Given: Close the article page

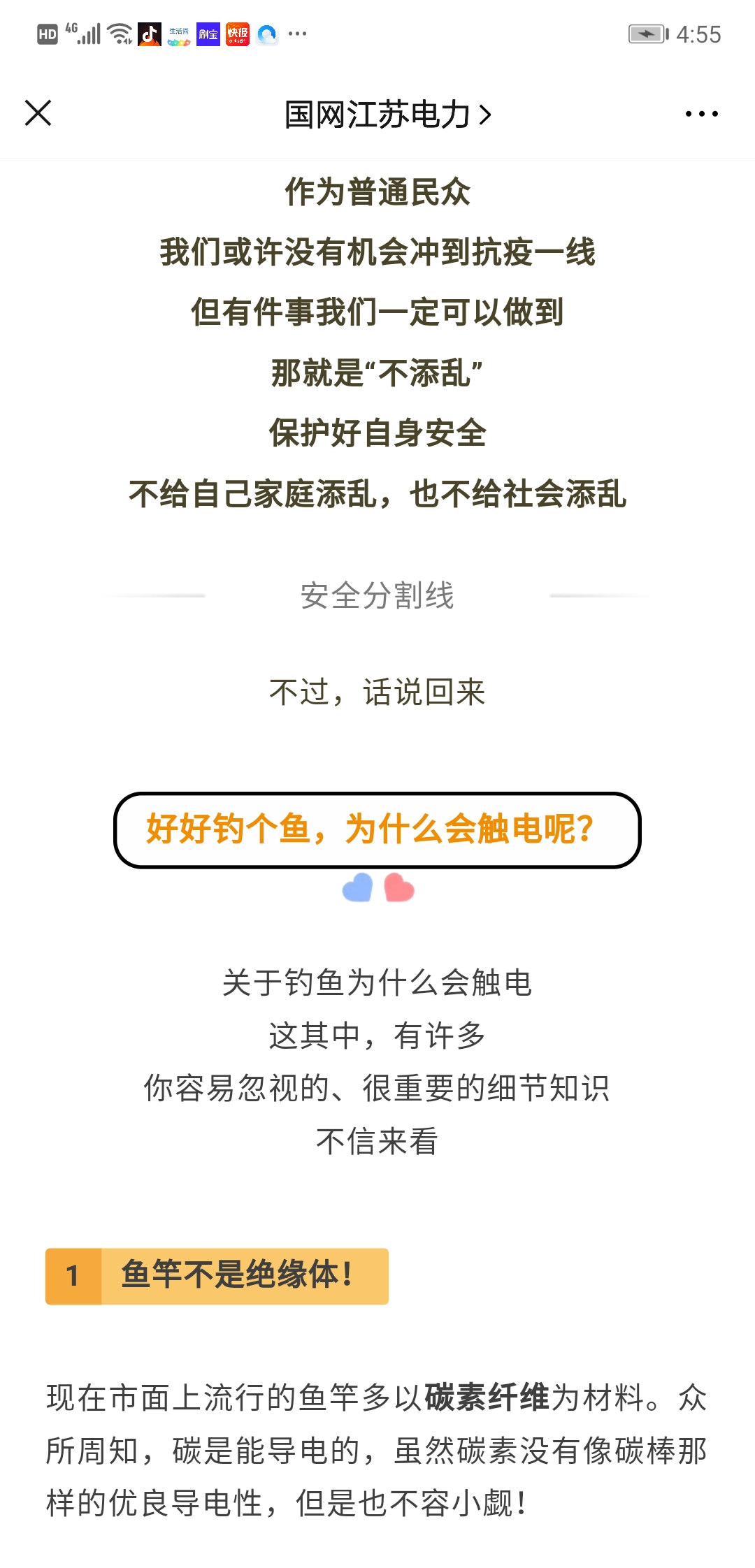Looking at the screenshot, I should [38, 113].
